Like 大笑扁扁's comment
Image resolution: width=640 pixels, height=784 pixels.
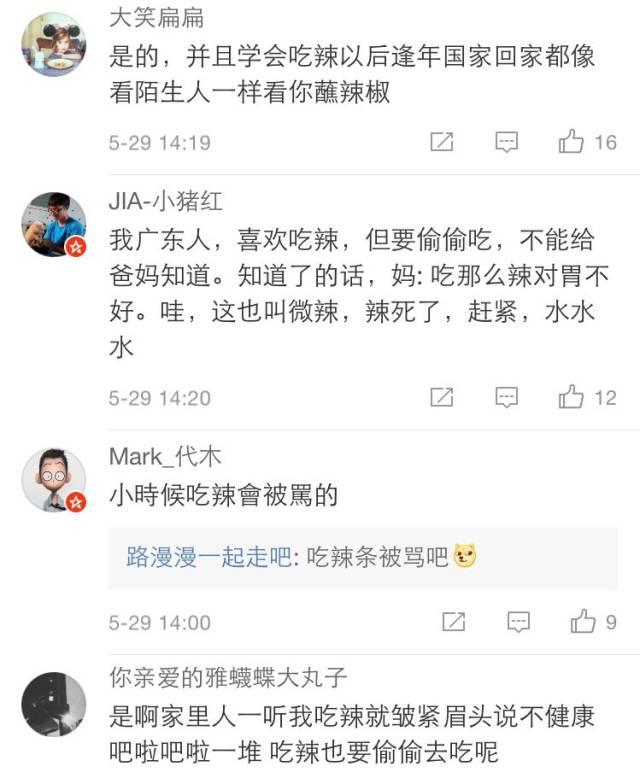[x=572, y=142]
